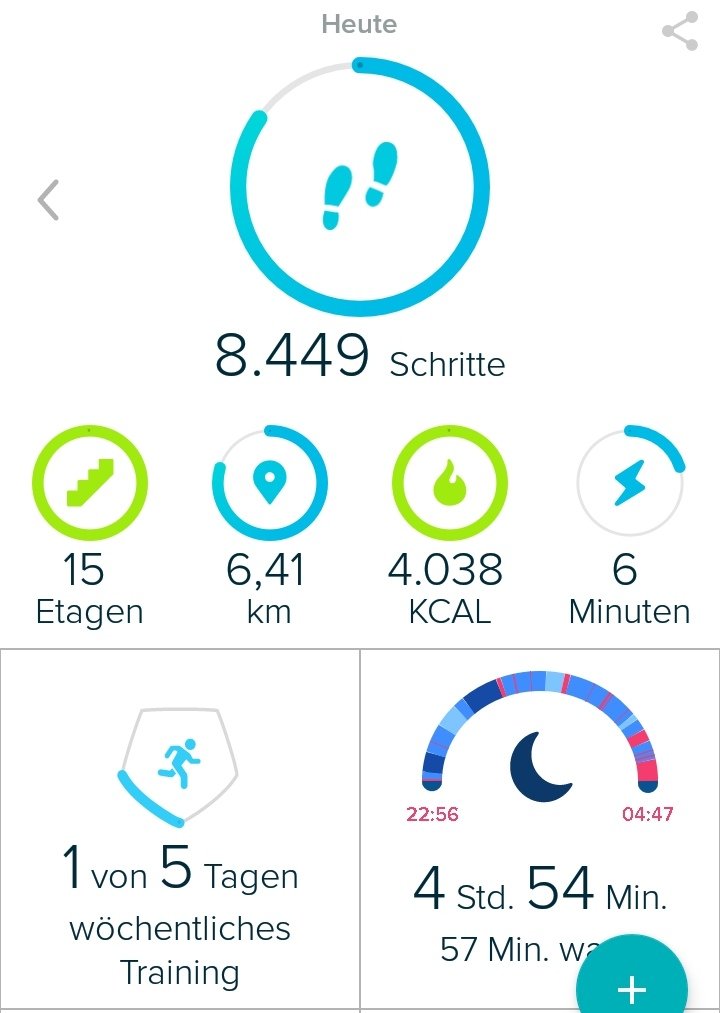
Task: Go to the previous day
Action: [48, 200]
